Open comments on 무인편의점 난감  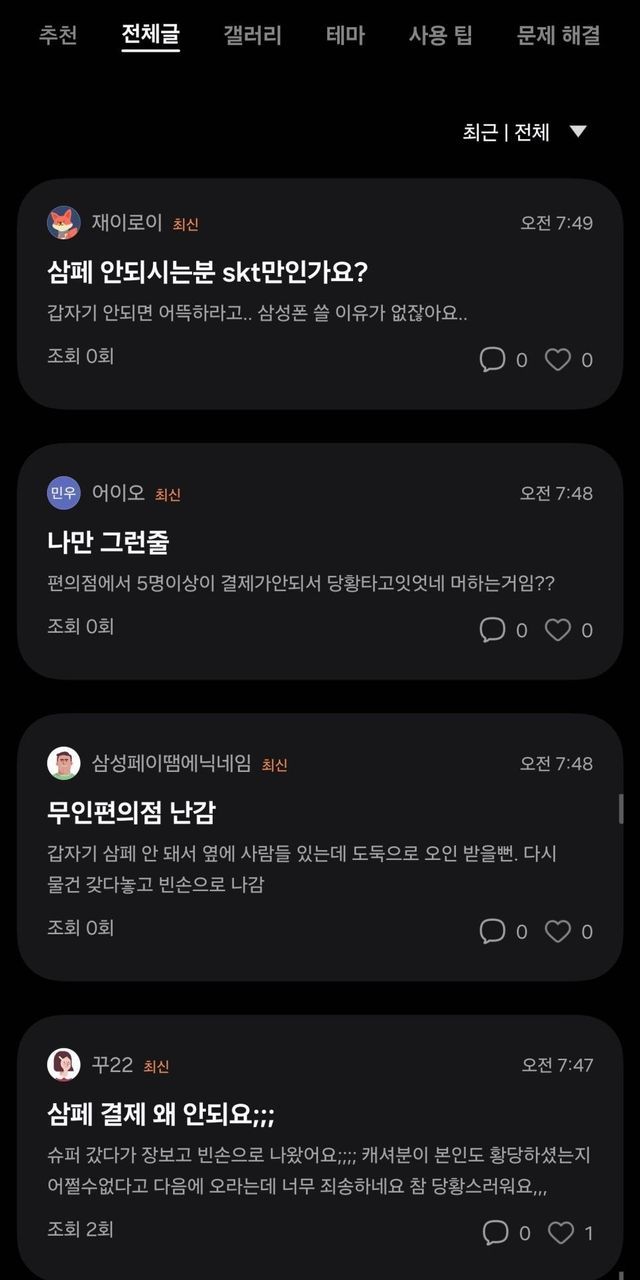coord(493,932)
